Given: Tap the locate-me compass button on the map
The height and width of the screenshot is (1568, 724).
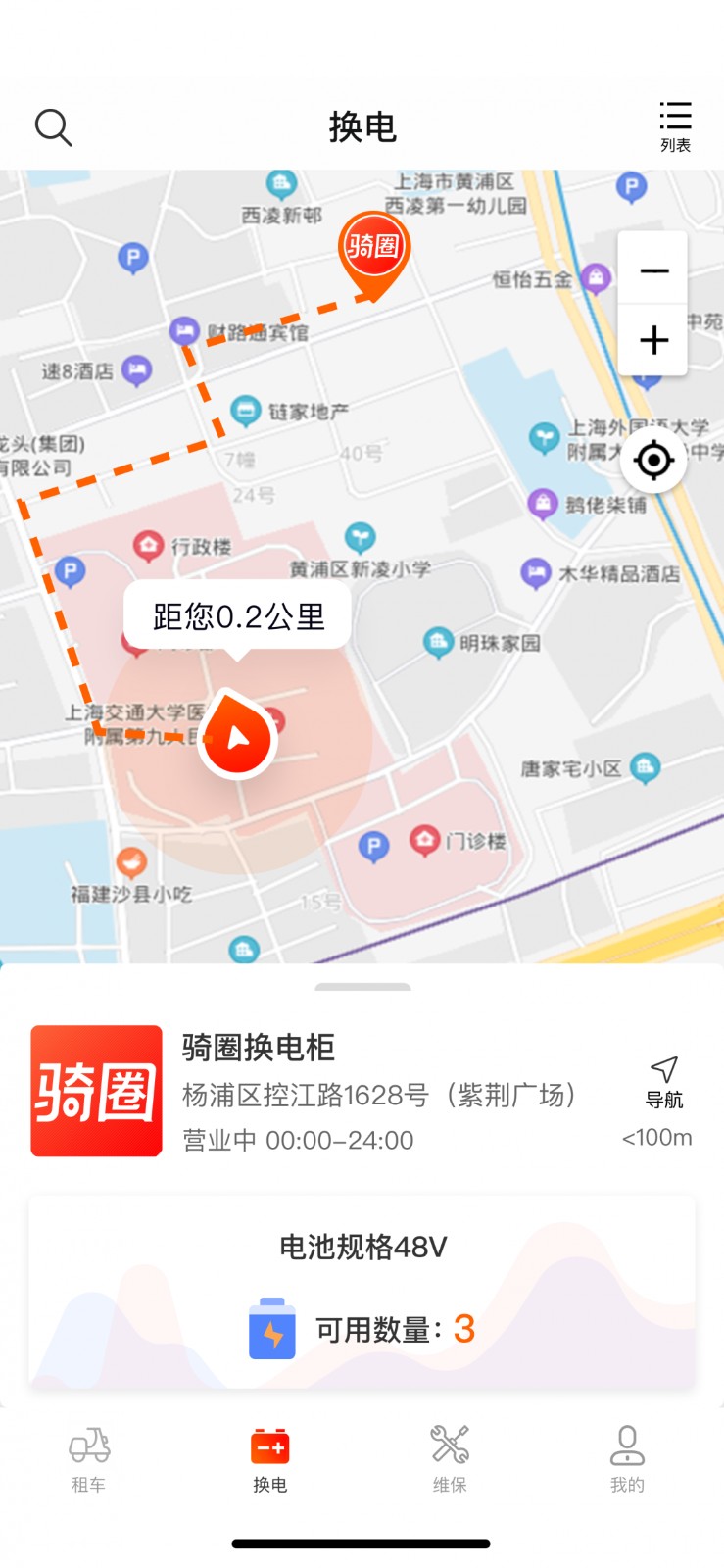Looking at the screenshot, I should [x=653, y=460].
